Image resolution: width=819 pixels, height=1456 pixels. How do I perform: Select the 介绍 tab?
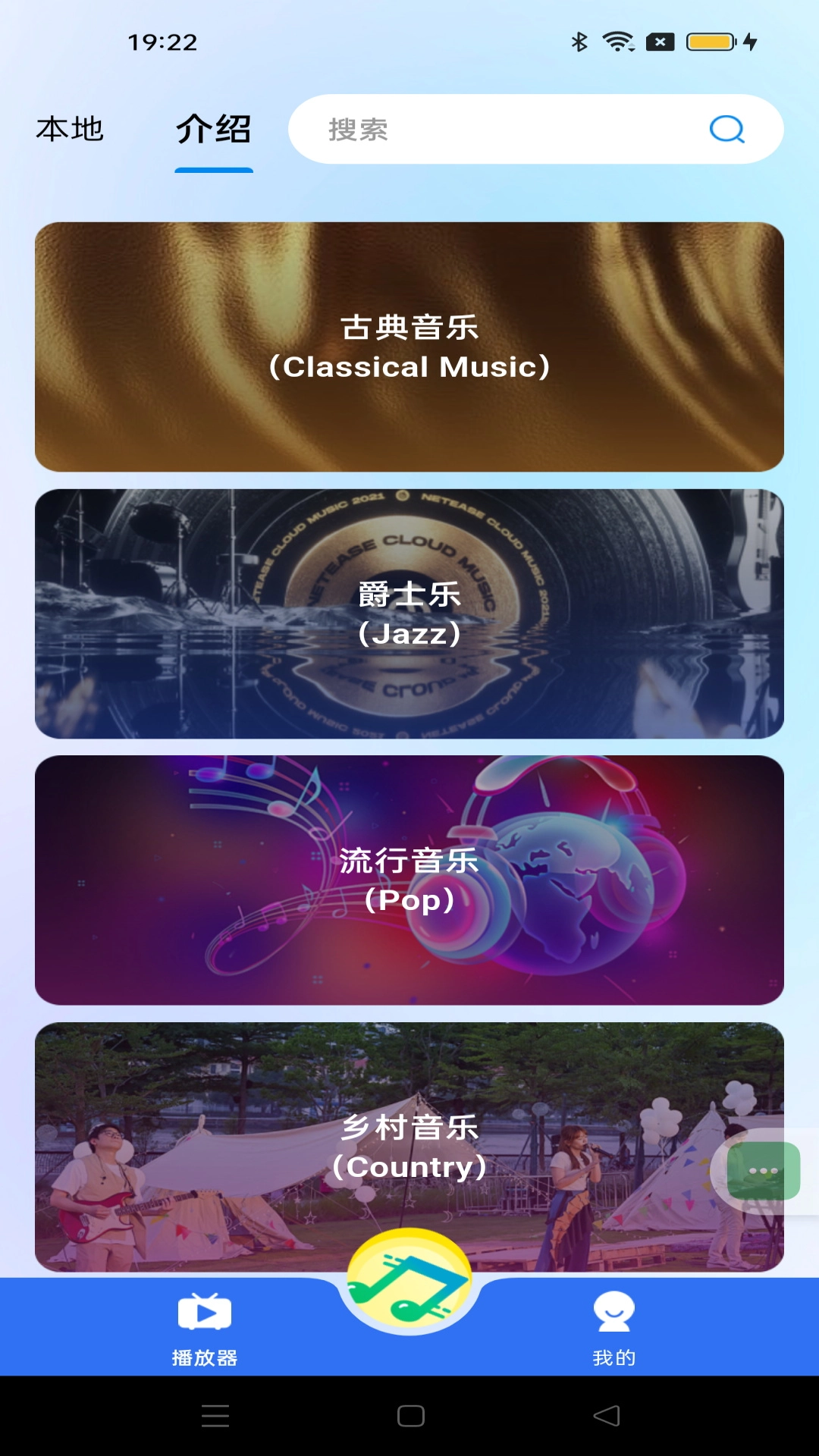pos(213,130)
